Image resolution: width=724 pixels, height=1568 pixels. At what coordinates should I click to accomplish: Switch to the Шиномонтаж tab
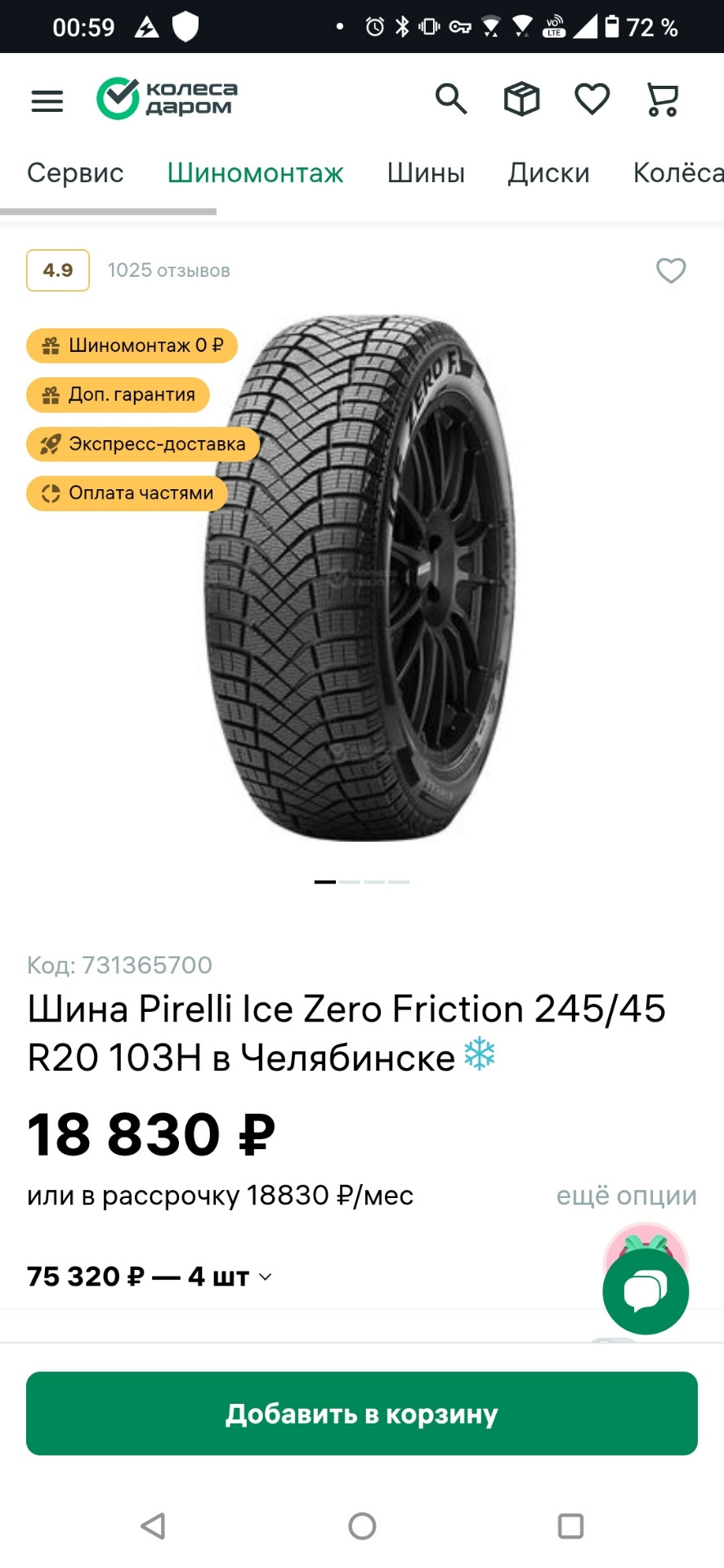255,173
